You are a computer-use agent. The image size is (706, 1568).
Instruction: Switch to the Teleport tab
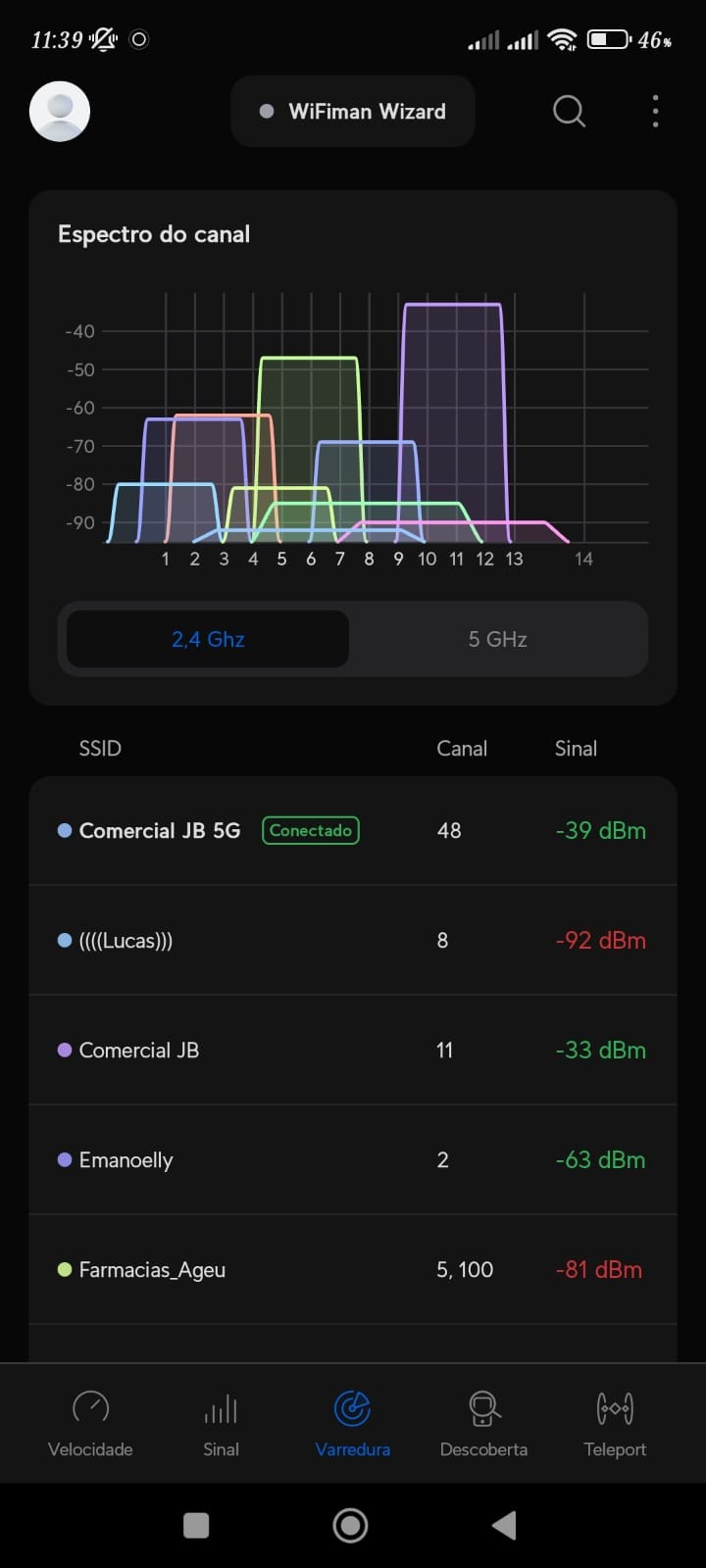(x=615, y=1423)
